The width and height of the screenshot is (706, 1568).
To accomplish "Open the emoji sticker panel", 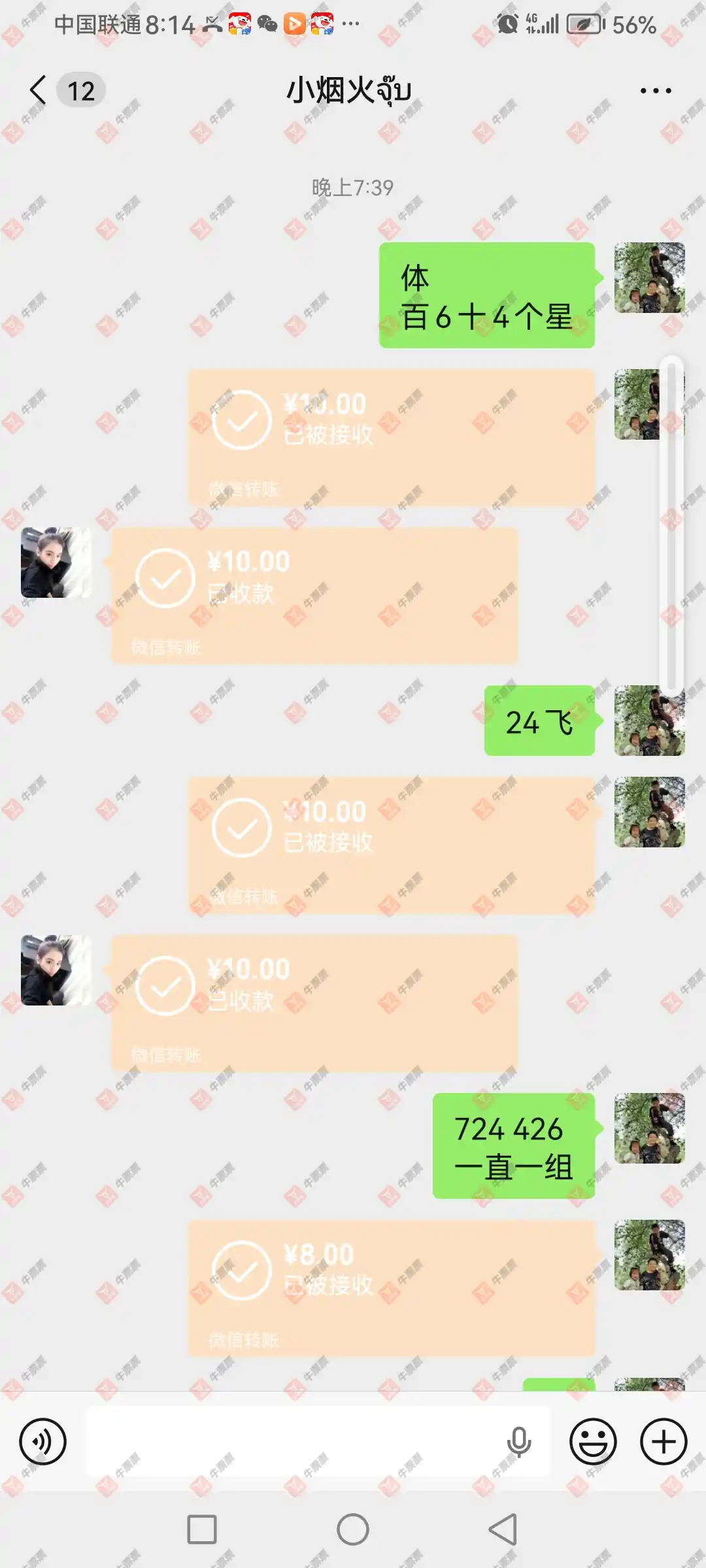I will (x=593, y=1441).
